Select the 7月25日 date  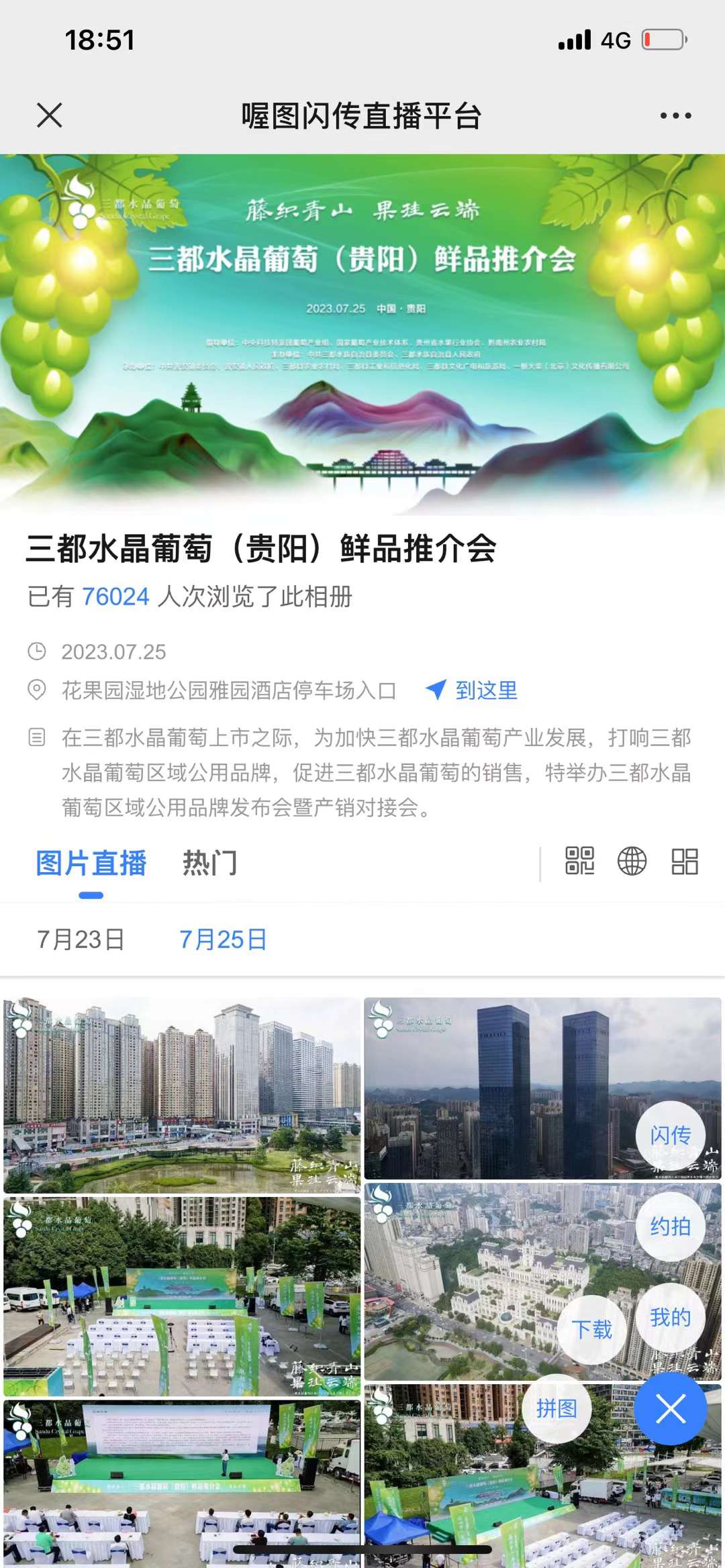223,939
